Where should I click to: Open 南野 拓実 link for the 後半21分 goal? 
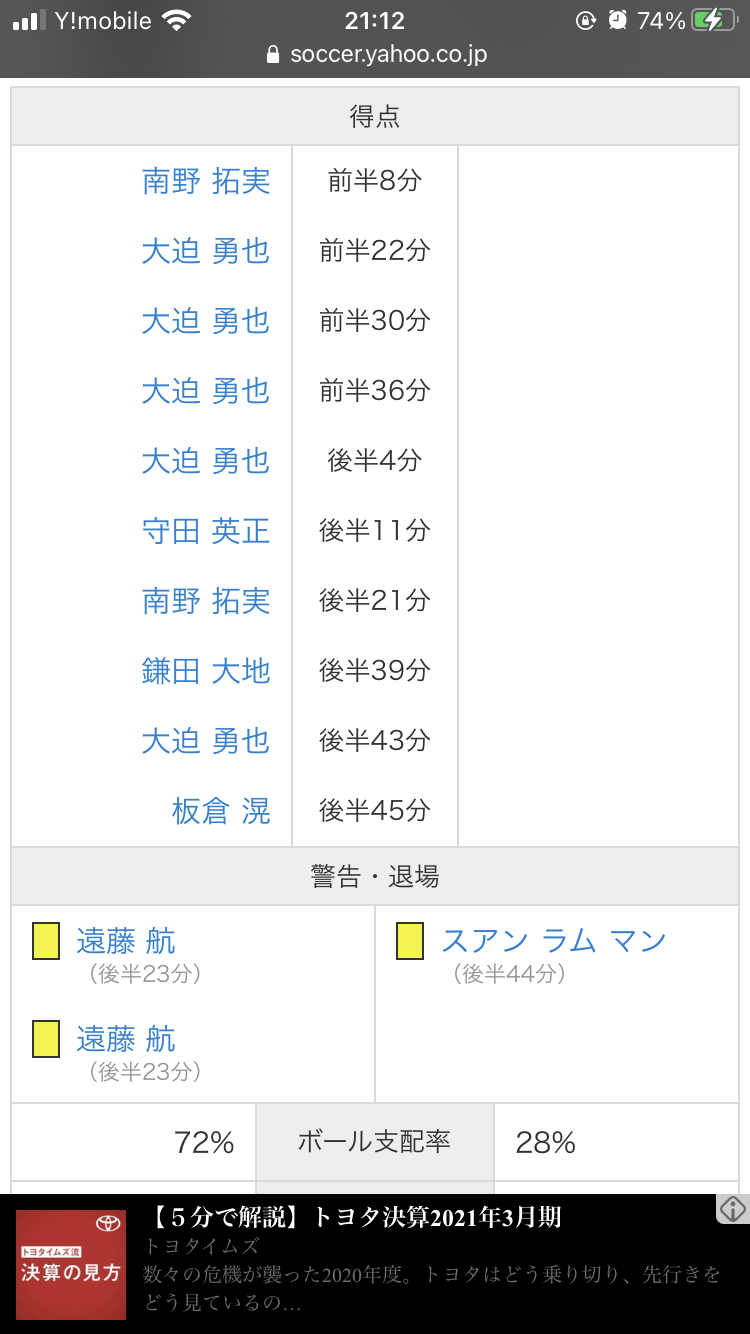click(x=206, y=601)
